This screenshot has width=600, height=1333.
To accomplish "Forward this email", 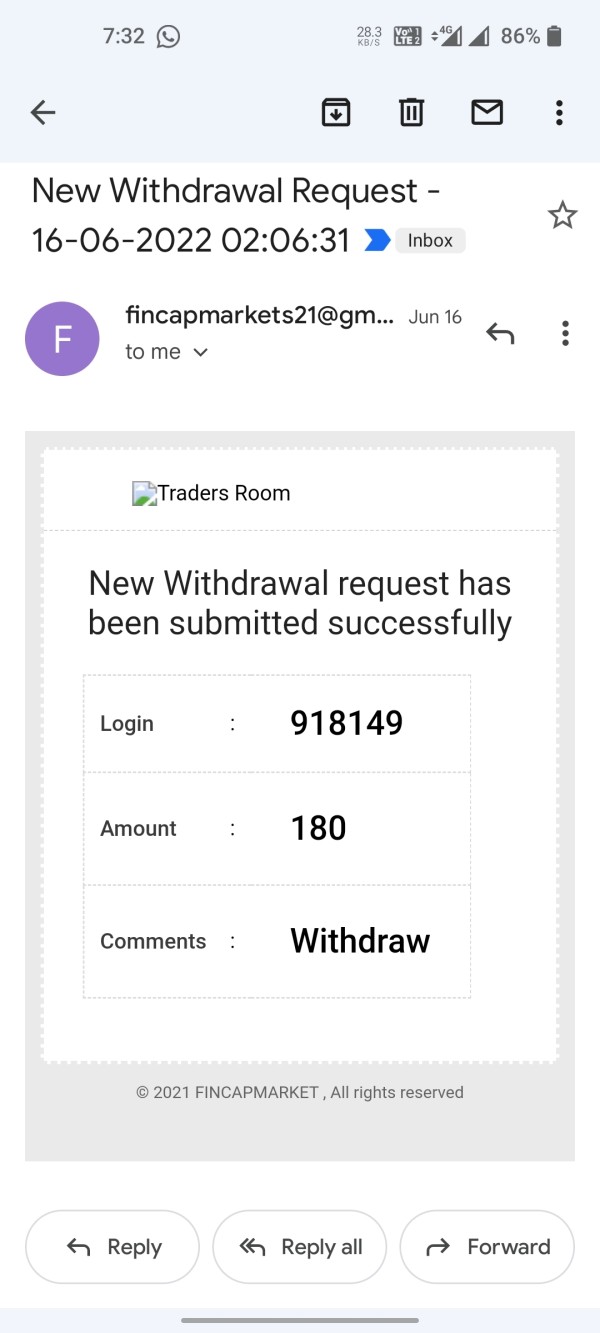I will (487, 1247).
